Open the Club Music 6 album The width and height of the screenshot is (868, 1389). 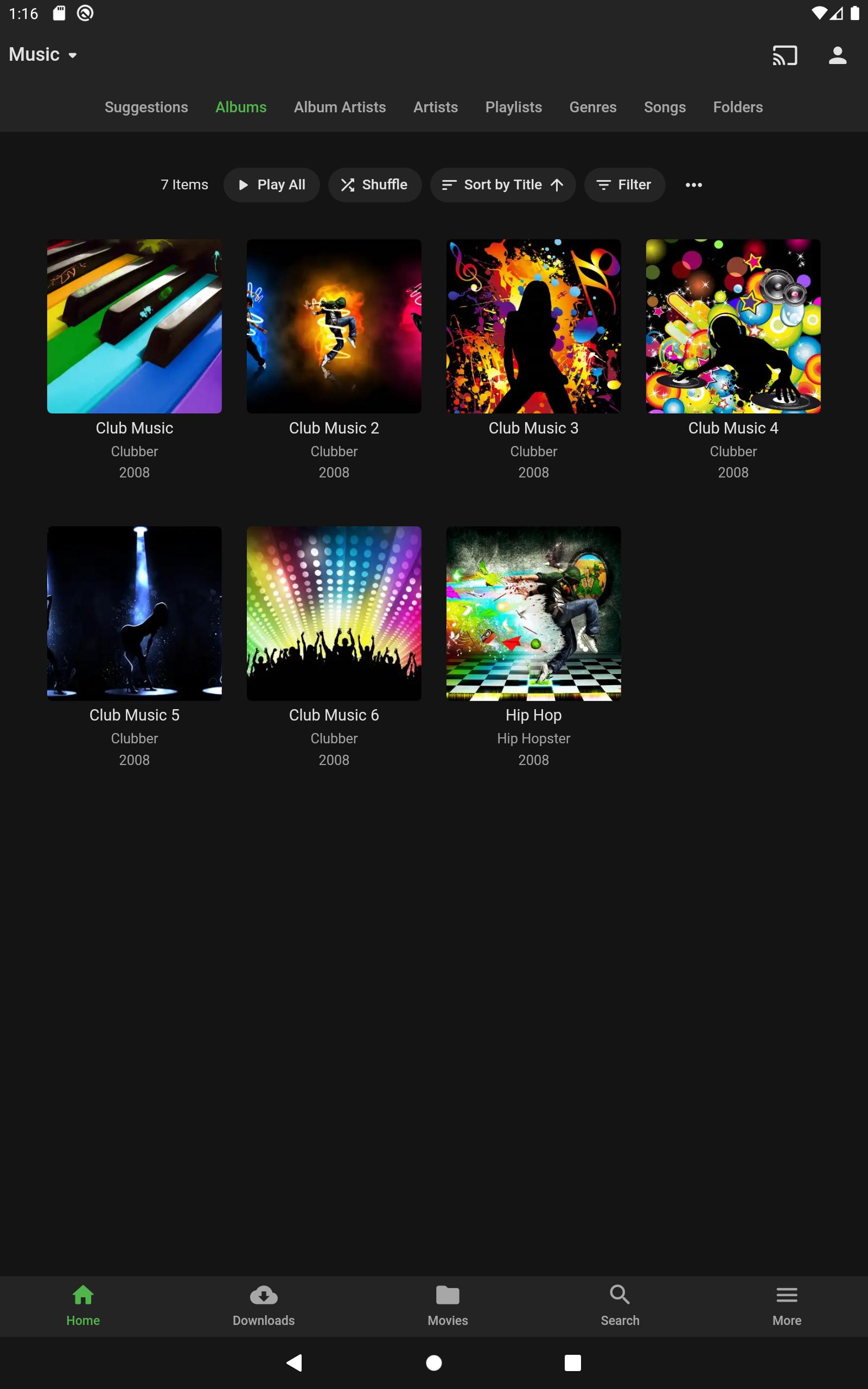pos(334,613)
